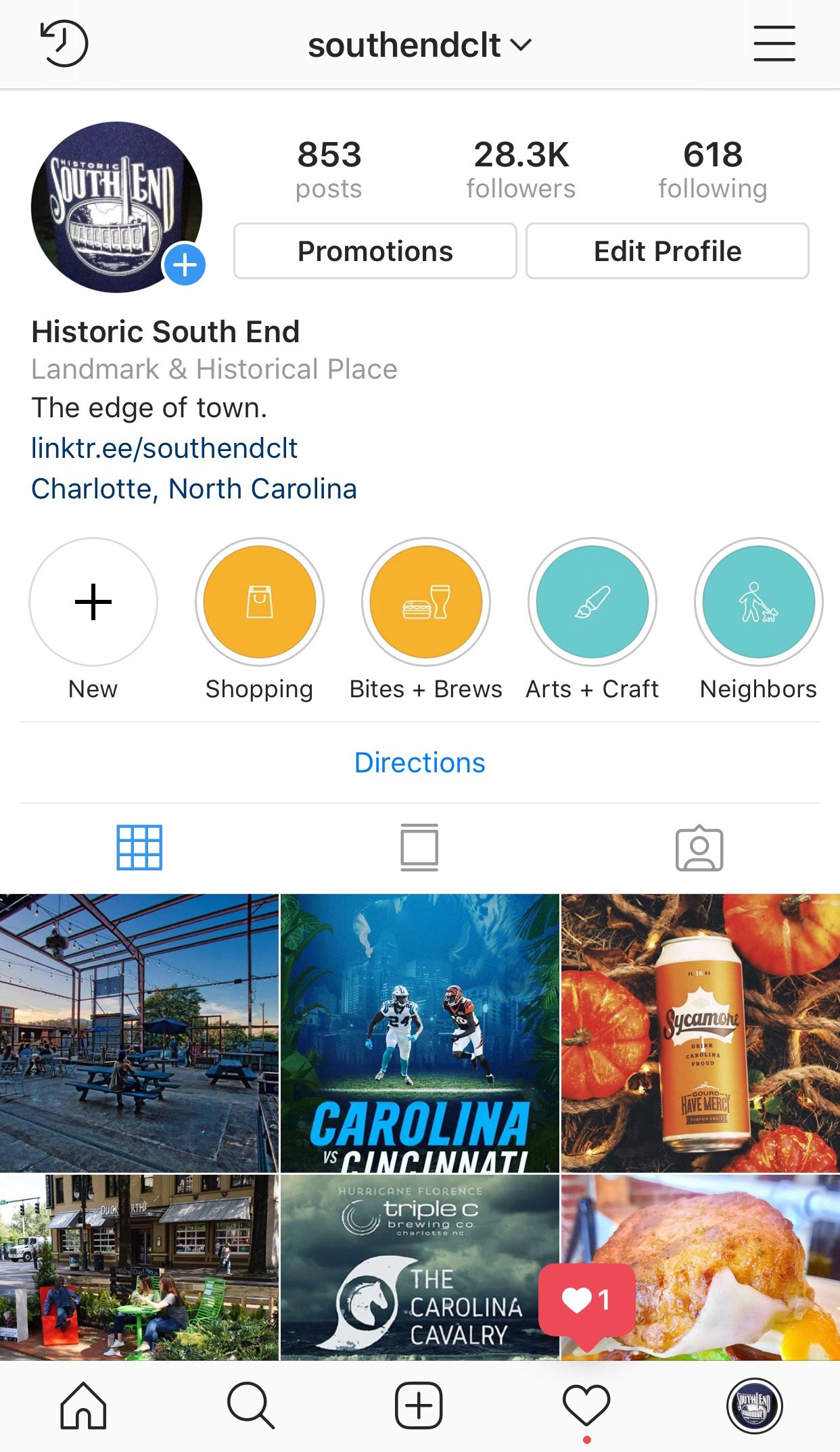Open the archive clock icon
This screenshot has height=1452, width=840.
pyautogui.click(x=64, y=44)
